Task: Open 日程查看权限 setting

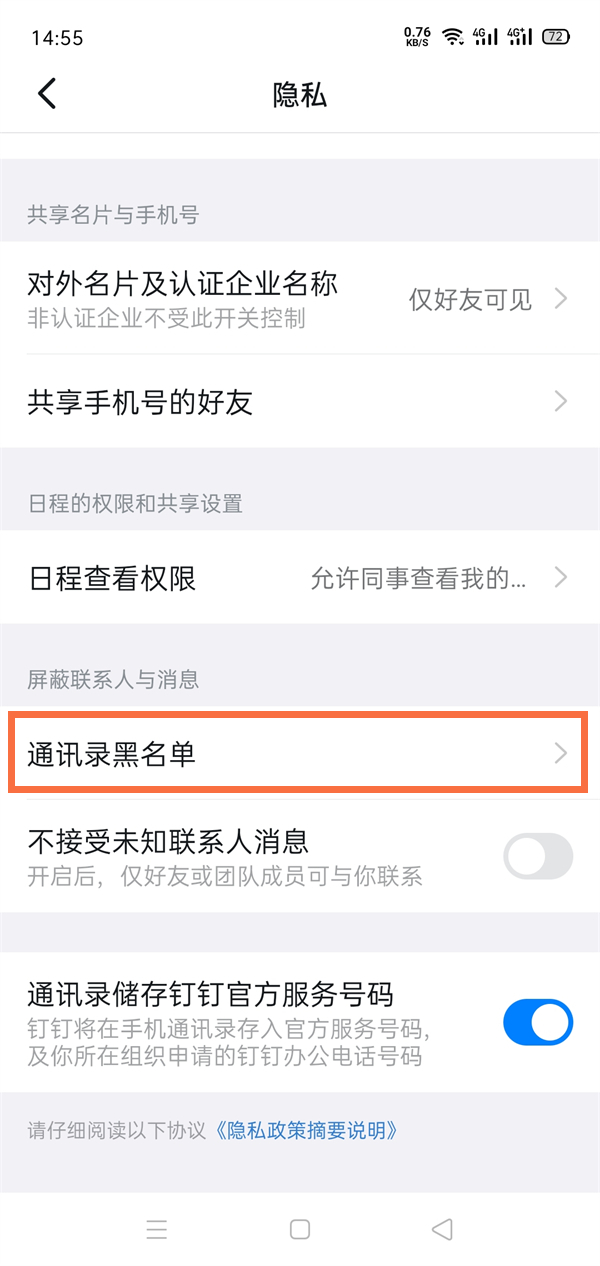Action: click(300, 578)
